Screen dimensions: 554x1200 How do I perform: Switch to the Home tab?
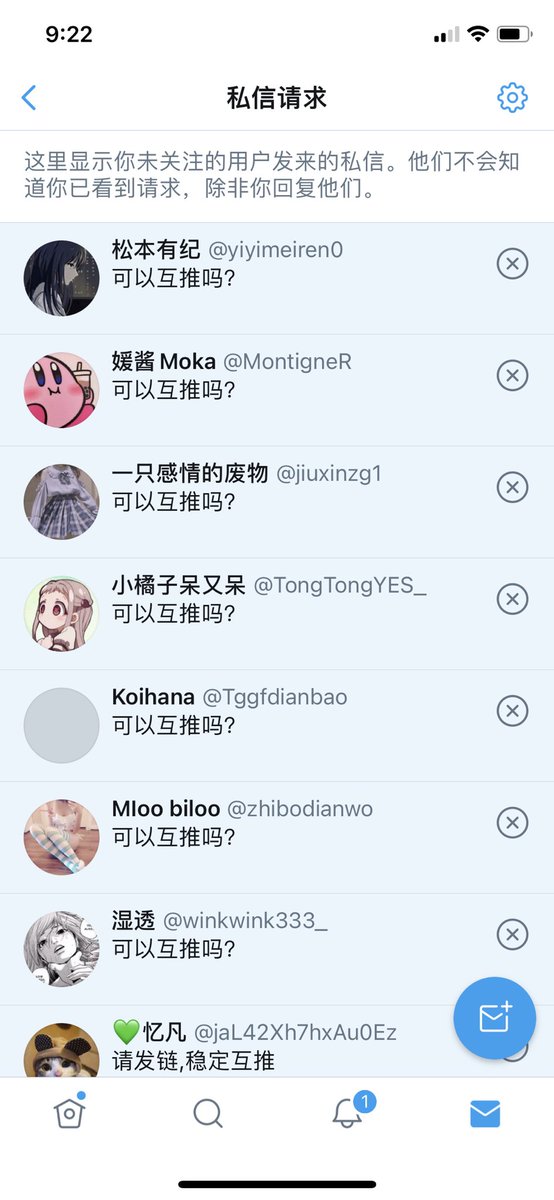click(x=69, y=1112)
